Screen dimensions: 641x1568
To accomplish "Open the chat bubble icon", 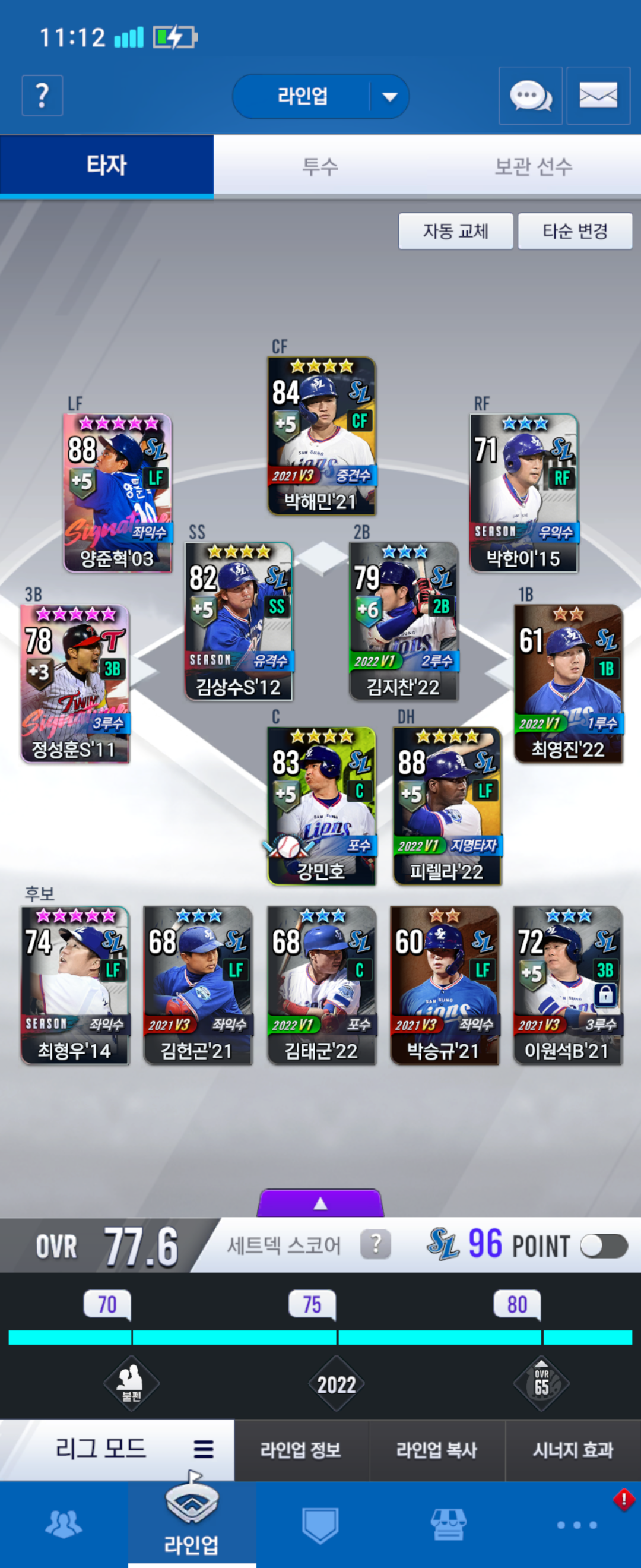I will (529, 96).
